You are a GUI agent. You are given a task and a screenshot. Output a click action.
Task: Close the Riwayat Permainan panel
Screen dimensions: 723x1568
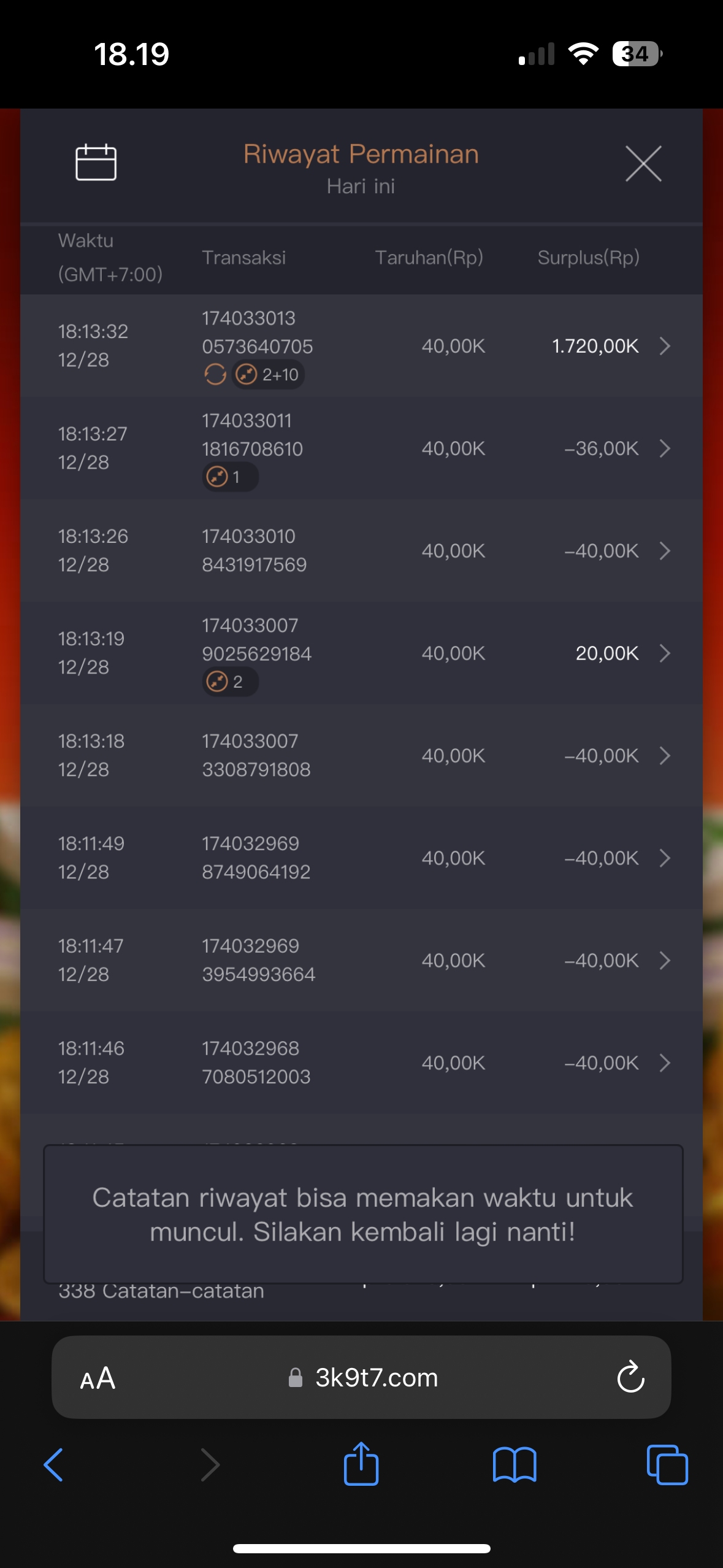tap(643, 164)
